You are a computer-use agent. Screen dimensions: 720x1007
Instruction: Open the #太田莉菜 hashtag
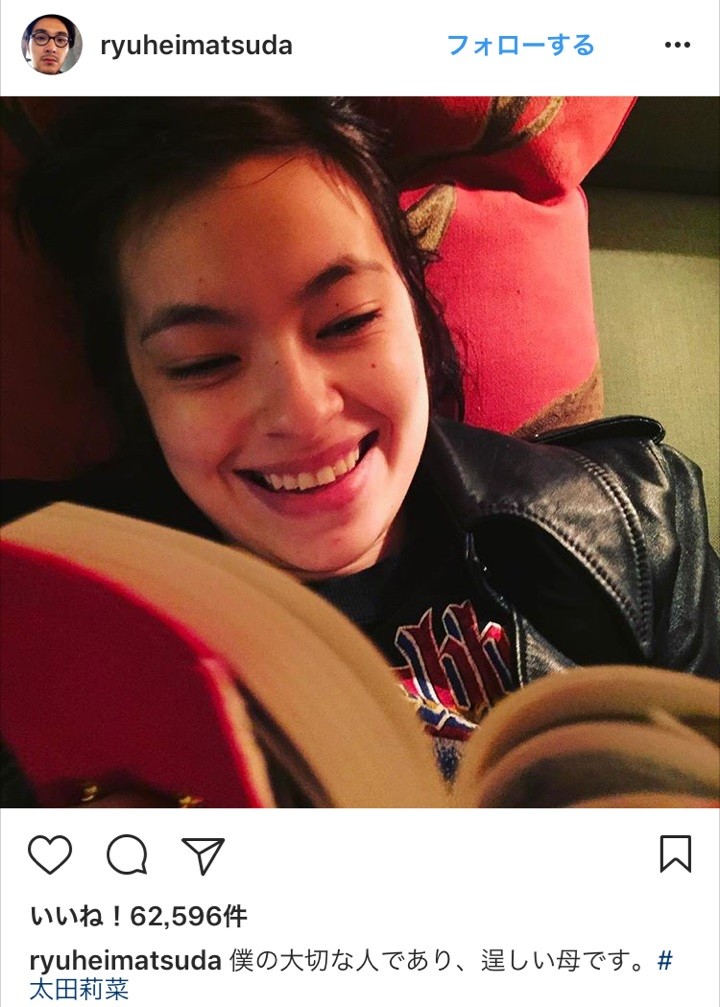point(78,990)
